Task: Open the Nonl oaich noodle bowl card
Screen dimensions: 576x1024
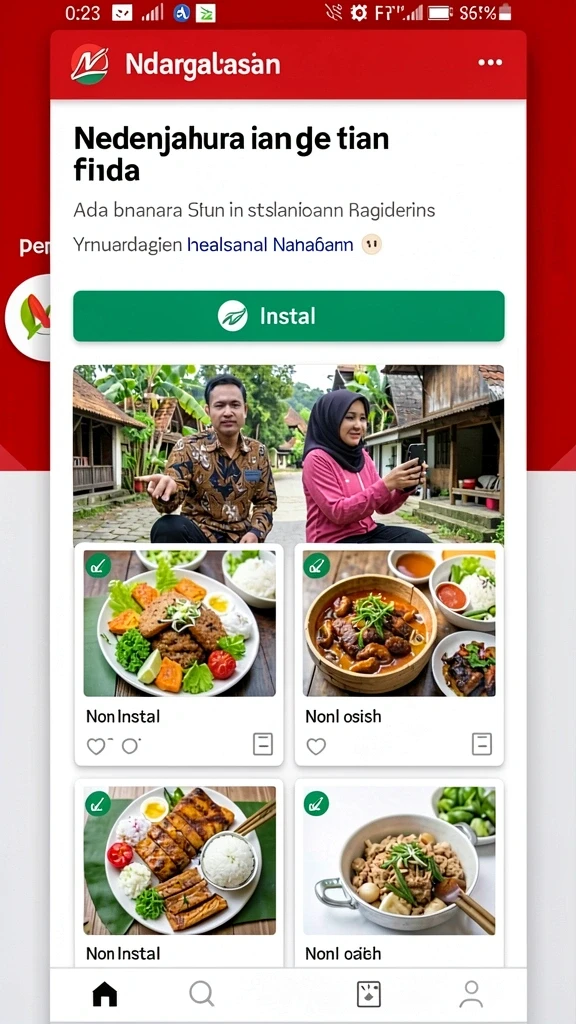Action: (x=399, y=872)
